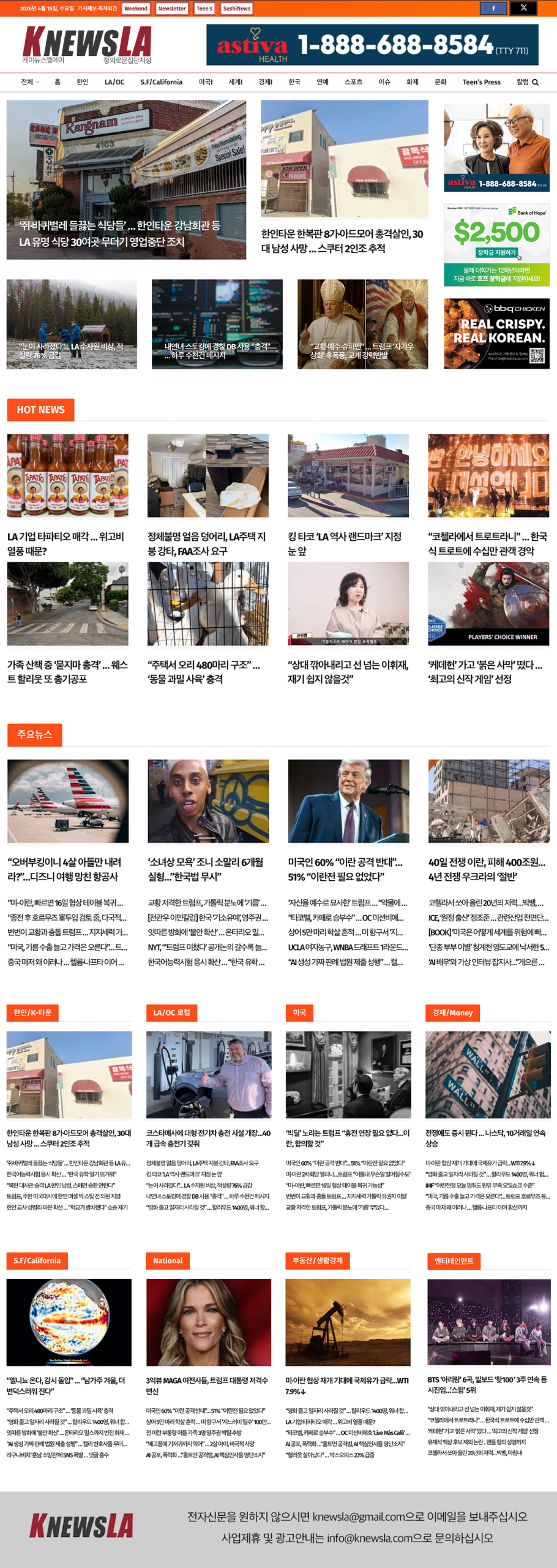This screenshot has height=1568, width=557.
Task: Open the S.F/California section
Action: coord(161,82)
